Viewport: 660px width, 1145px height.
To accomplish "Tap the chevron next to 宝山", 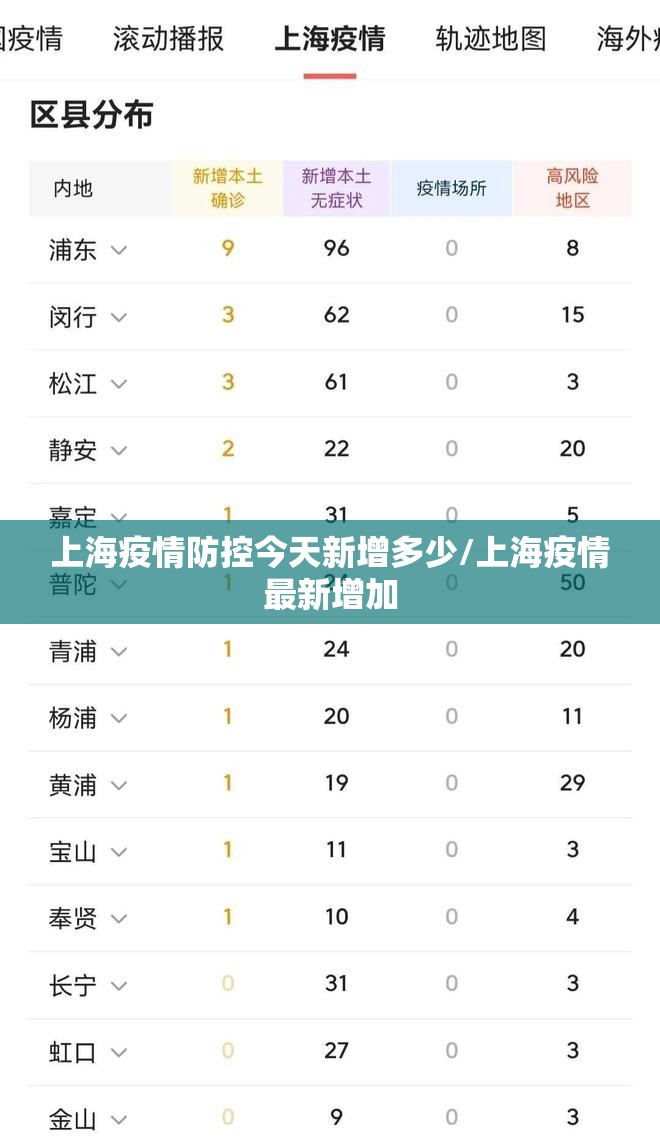I will tap(119, 852).
